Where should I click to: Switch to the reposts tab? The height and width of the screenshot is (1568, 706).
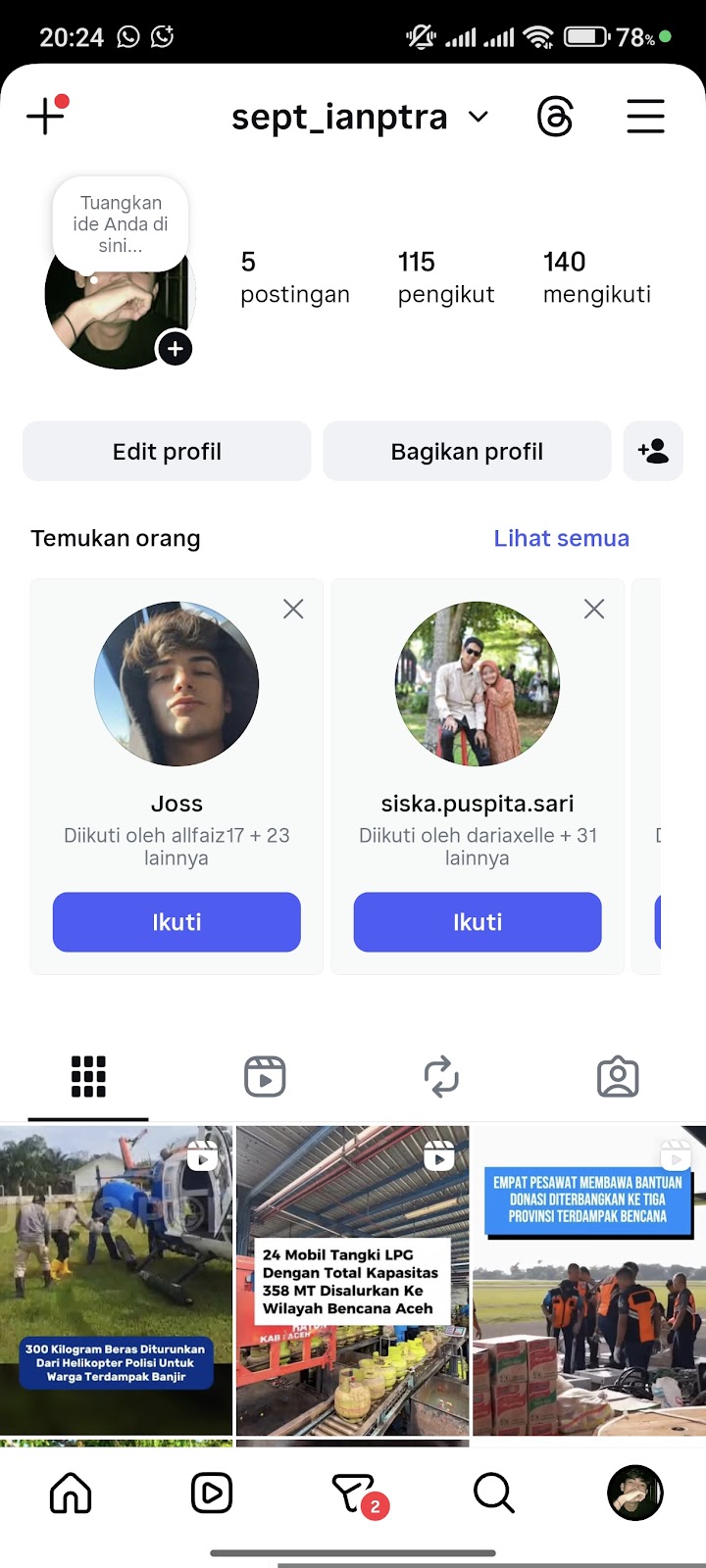click(441, 1076)
